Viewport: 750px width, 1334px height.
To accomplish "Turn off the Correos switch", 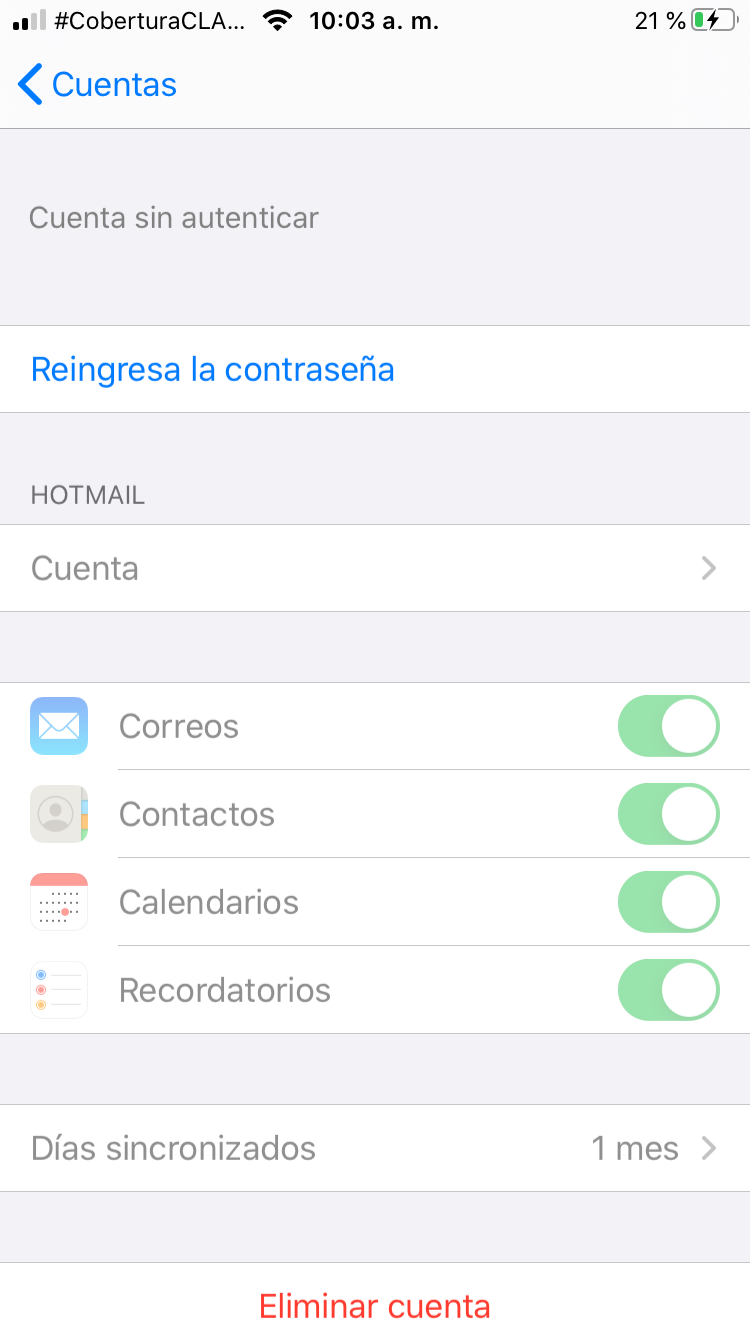I will (668, 726).
